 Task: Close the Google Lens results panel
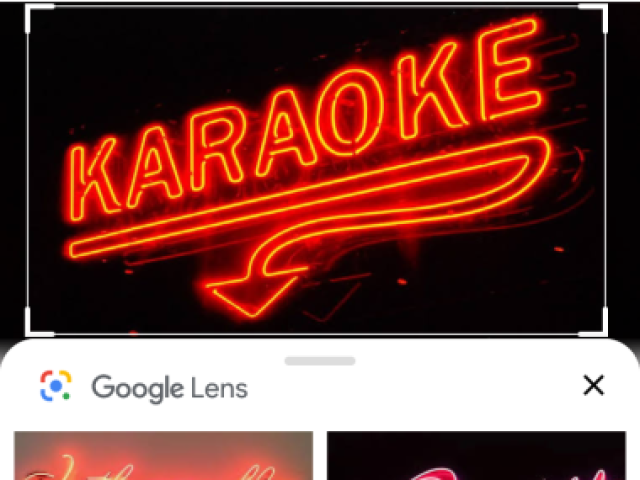coord(594,385)
